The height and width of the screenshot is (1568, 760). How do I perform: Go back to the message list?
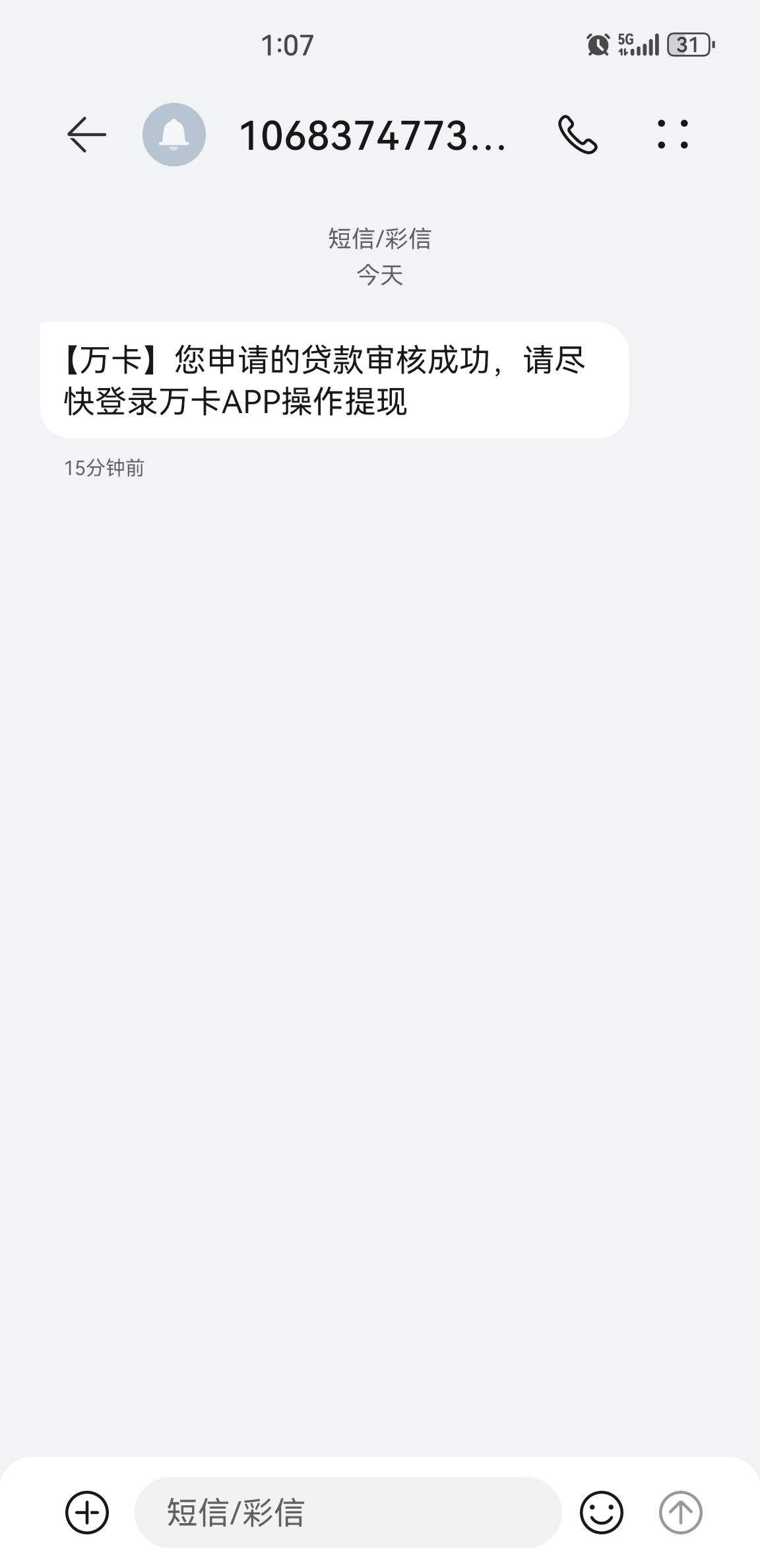(x=86, y=135)
